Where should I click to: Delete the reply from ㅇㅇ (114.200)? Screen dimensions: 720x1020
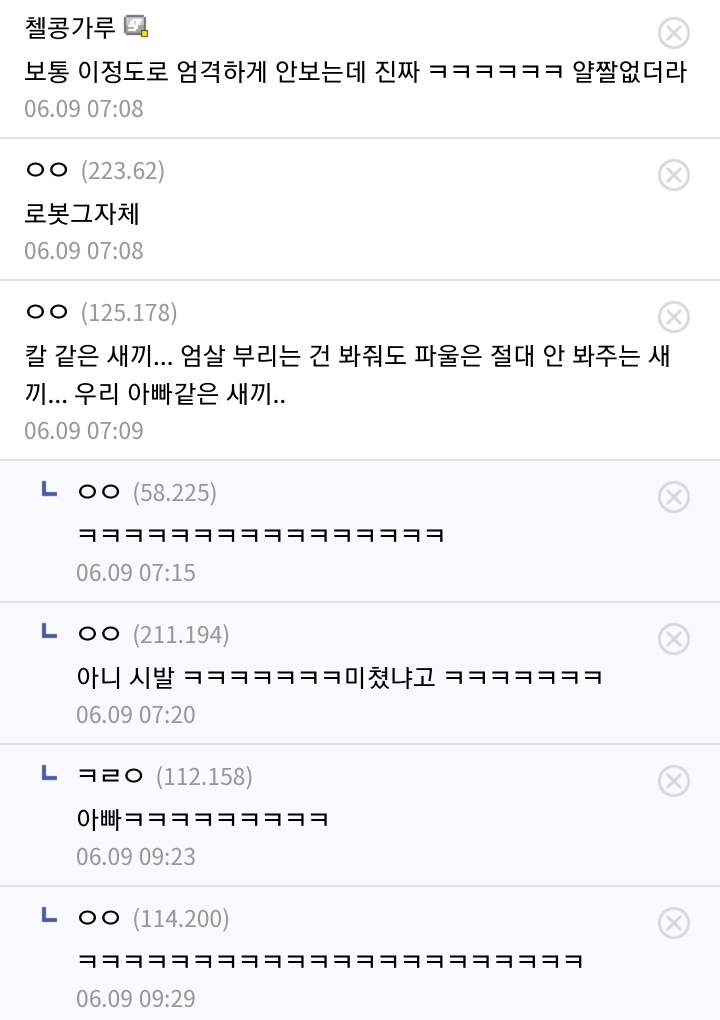pos(674,923)
